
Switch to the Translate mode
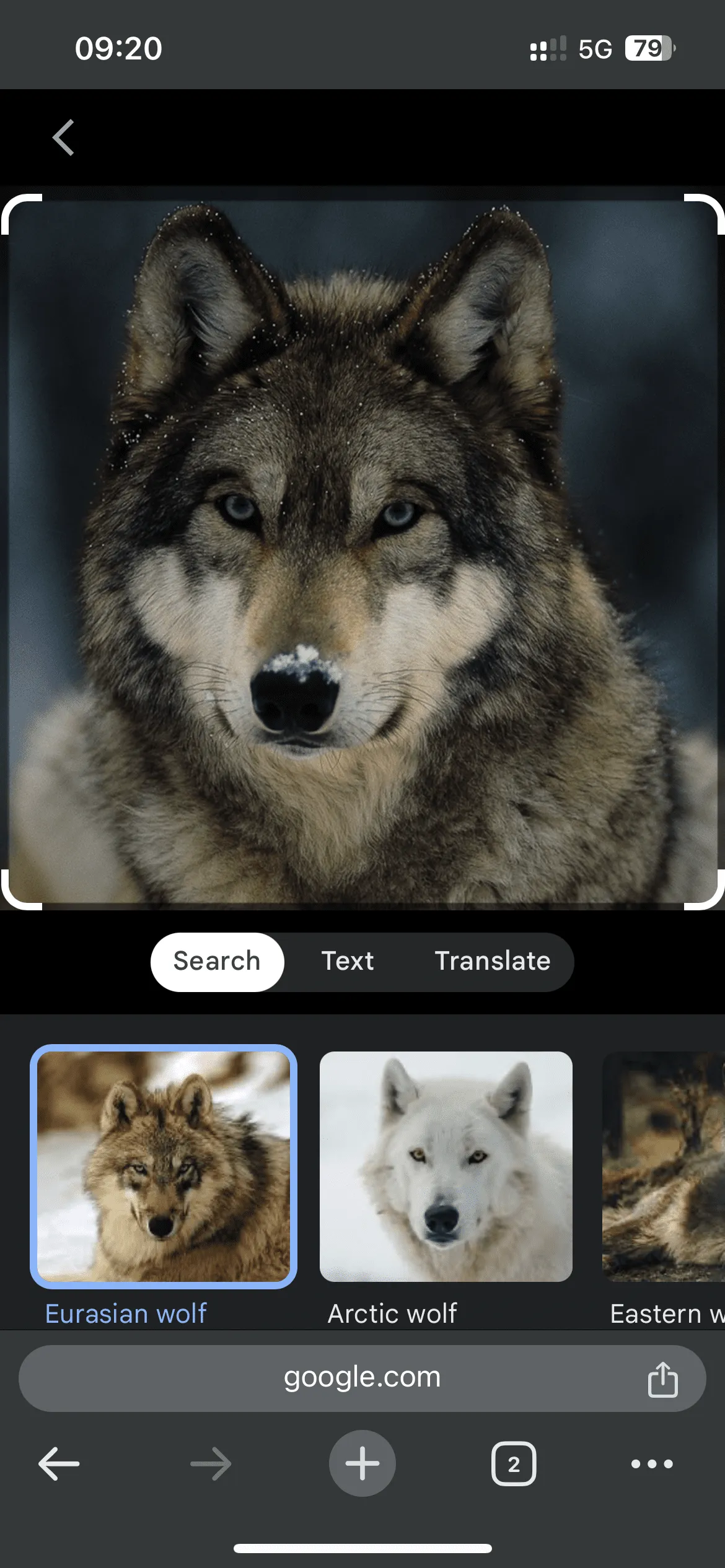pos(493,961)
